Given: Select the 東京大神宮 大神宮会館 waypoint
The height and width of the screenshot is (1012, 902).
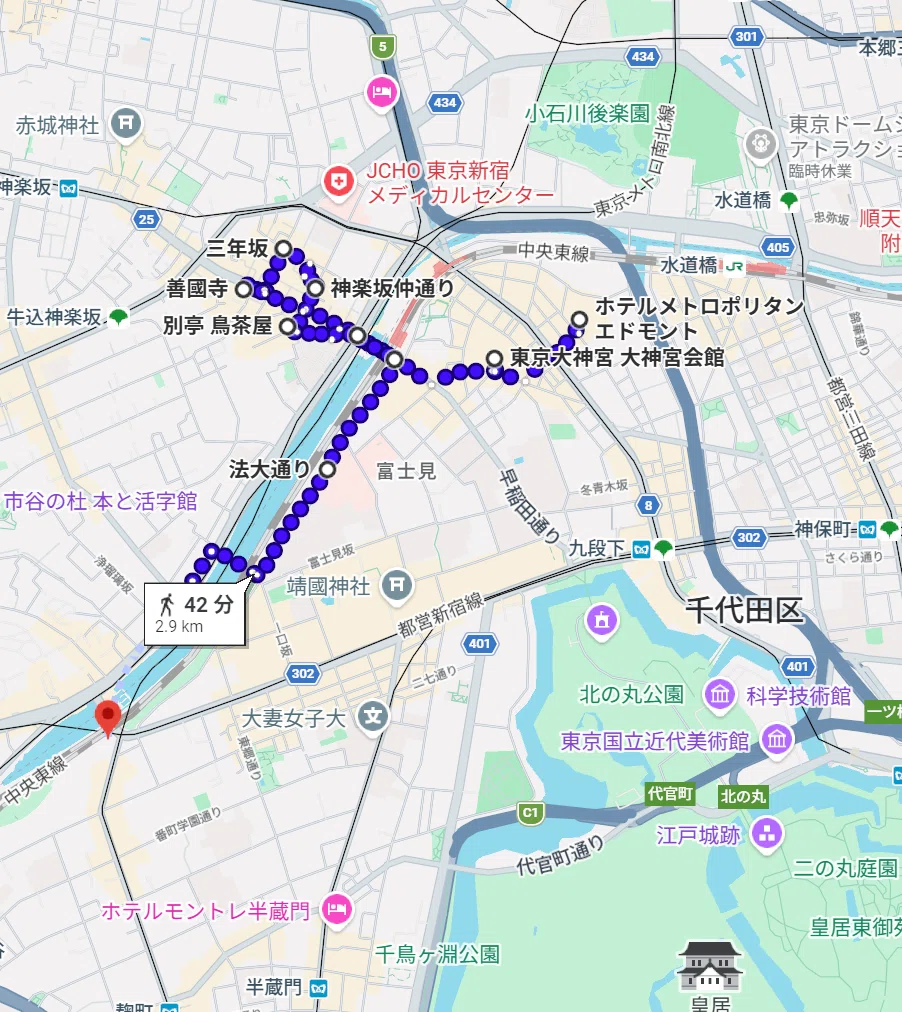Looking at the screenshot, I should [494, 358].
